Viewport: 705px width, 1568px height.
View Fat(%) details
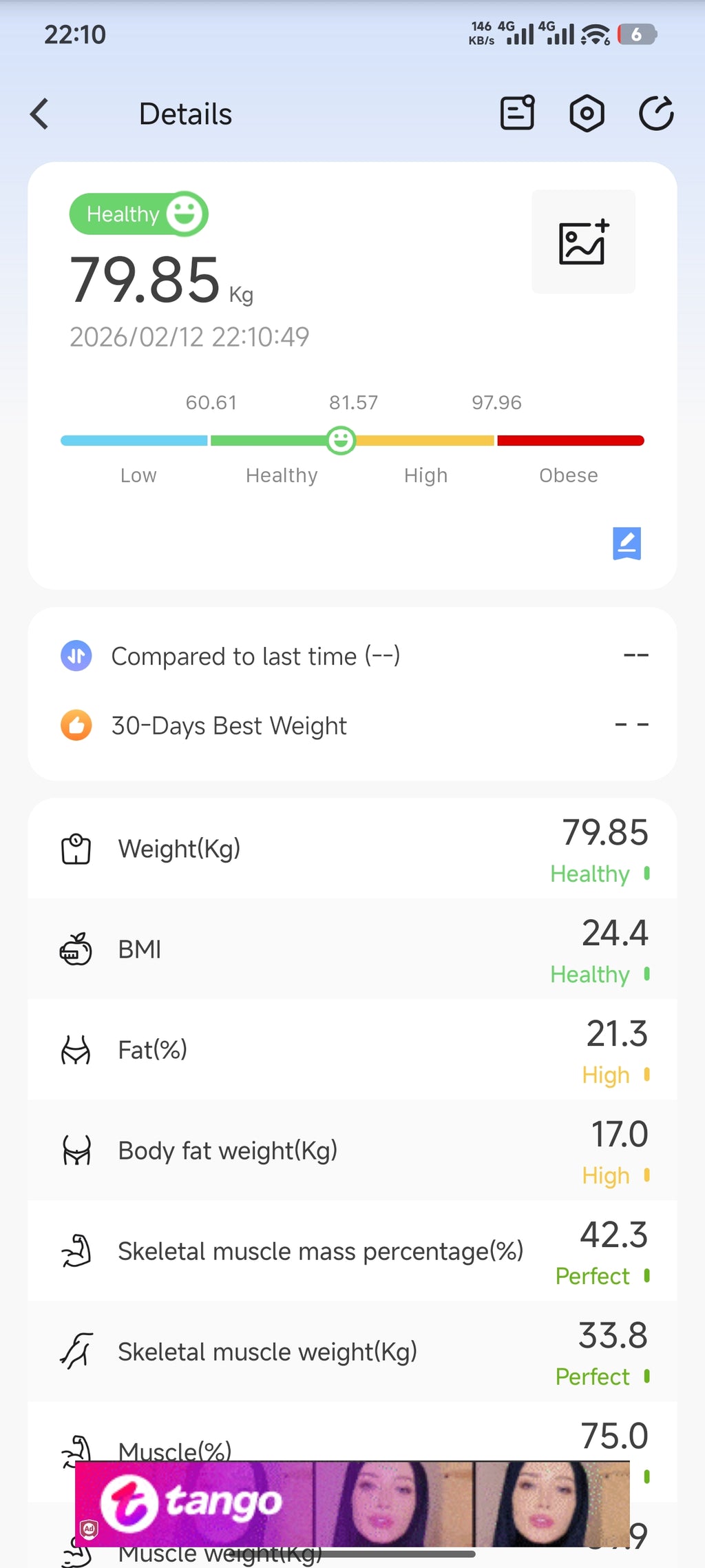coord(352,1050)
